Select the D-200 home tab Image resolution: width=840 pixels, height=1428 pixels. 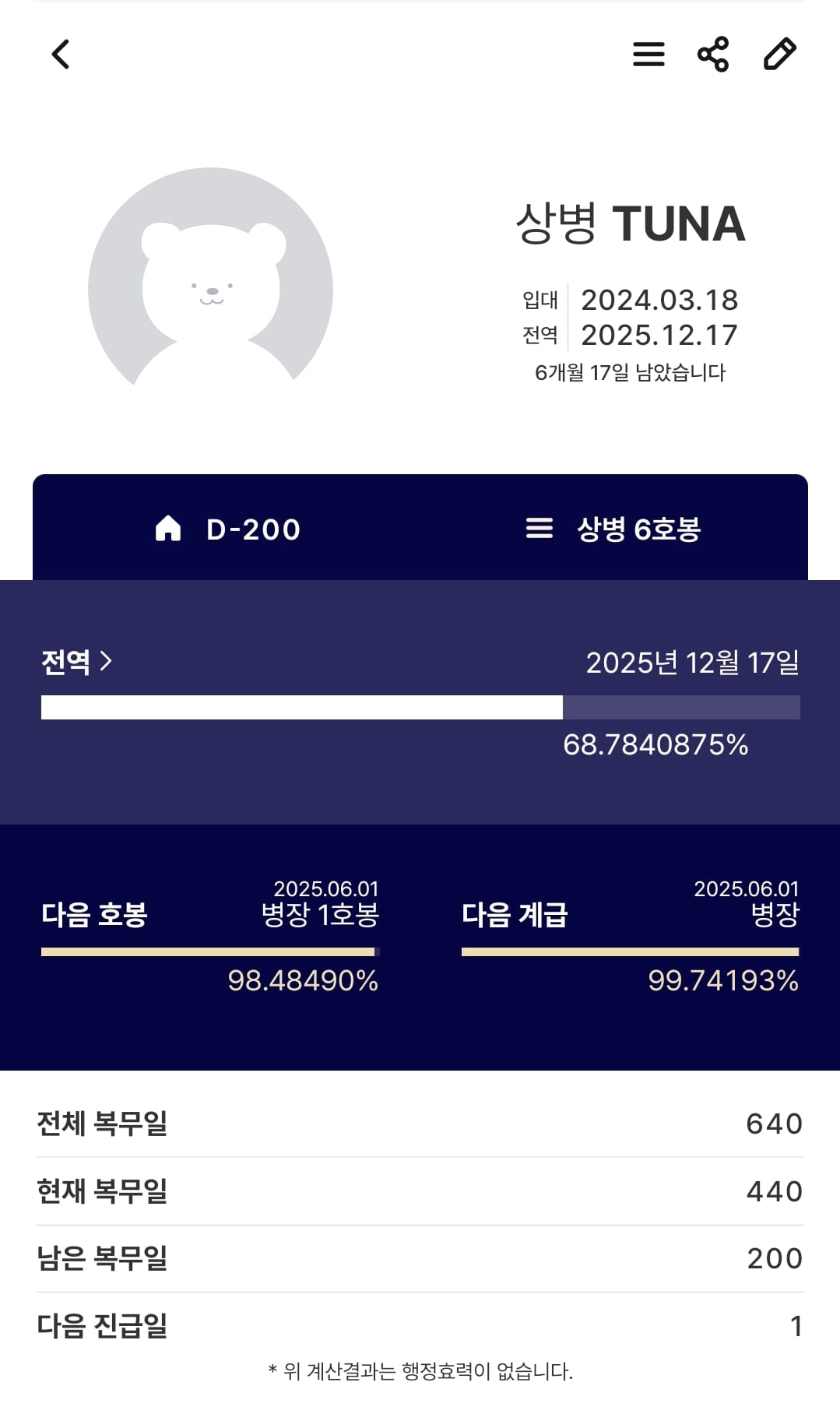click(227, 529)
